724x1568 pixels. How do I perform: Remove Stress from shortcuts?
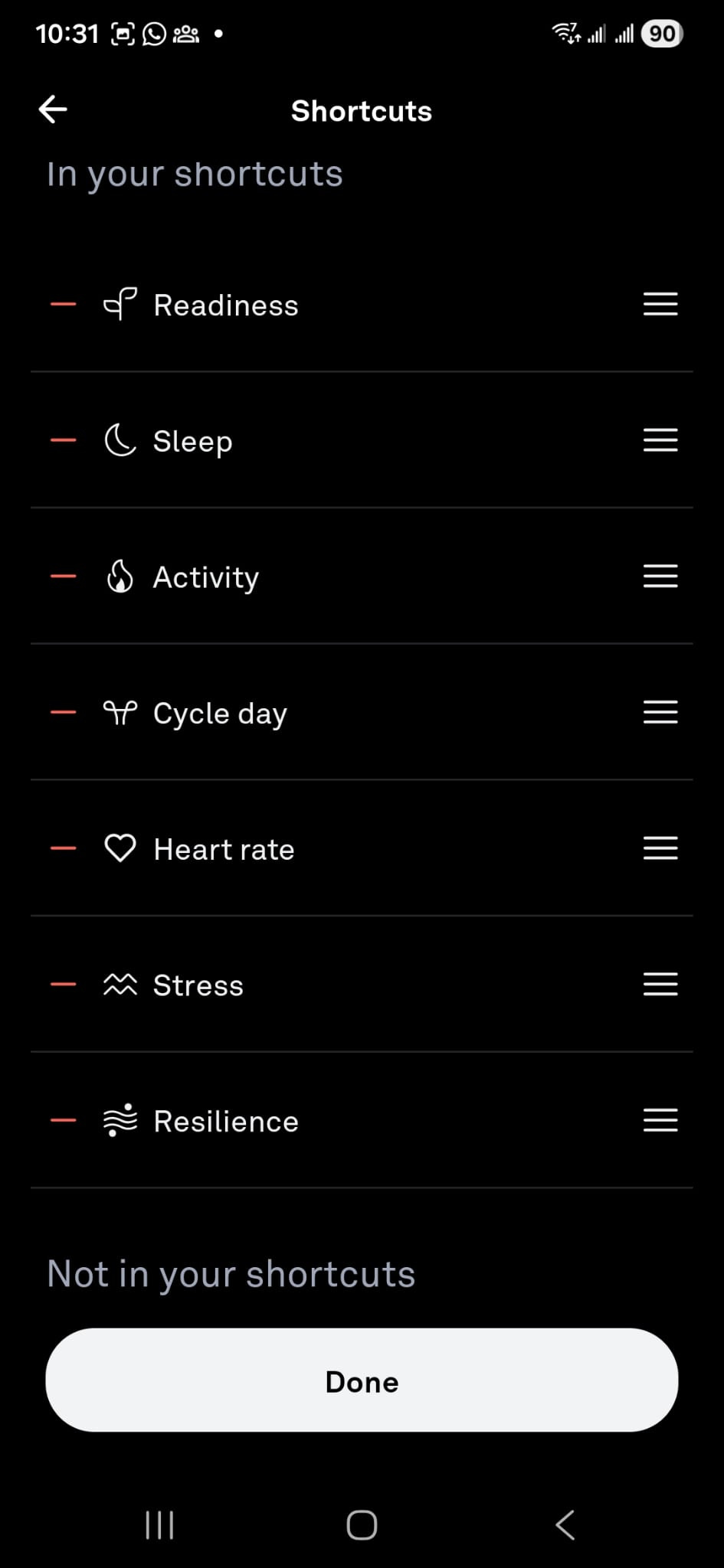pos(64,985)
